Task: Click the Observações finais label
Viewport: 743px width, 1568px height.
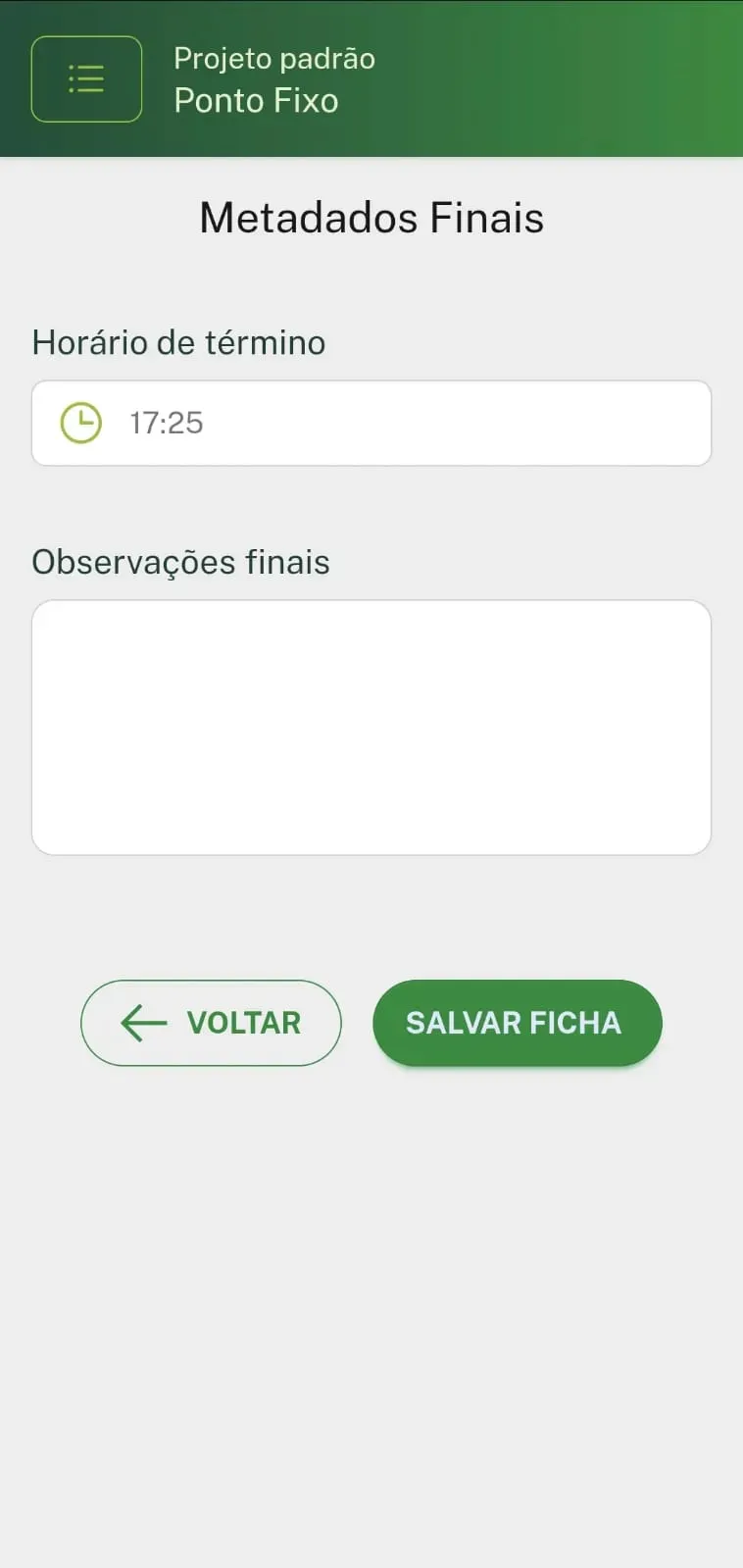Action: tap(181, 561)
